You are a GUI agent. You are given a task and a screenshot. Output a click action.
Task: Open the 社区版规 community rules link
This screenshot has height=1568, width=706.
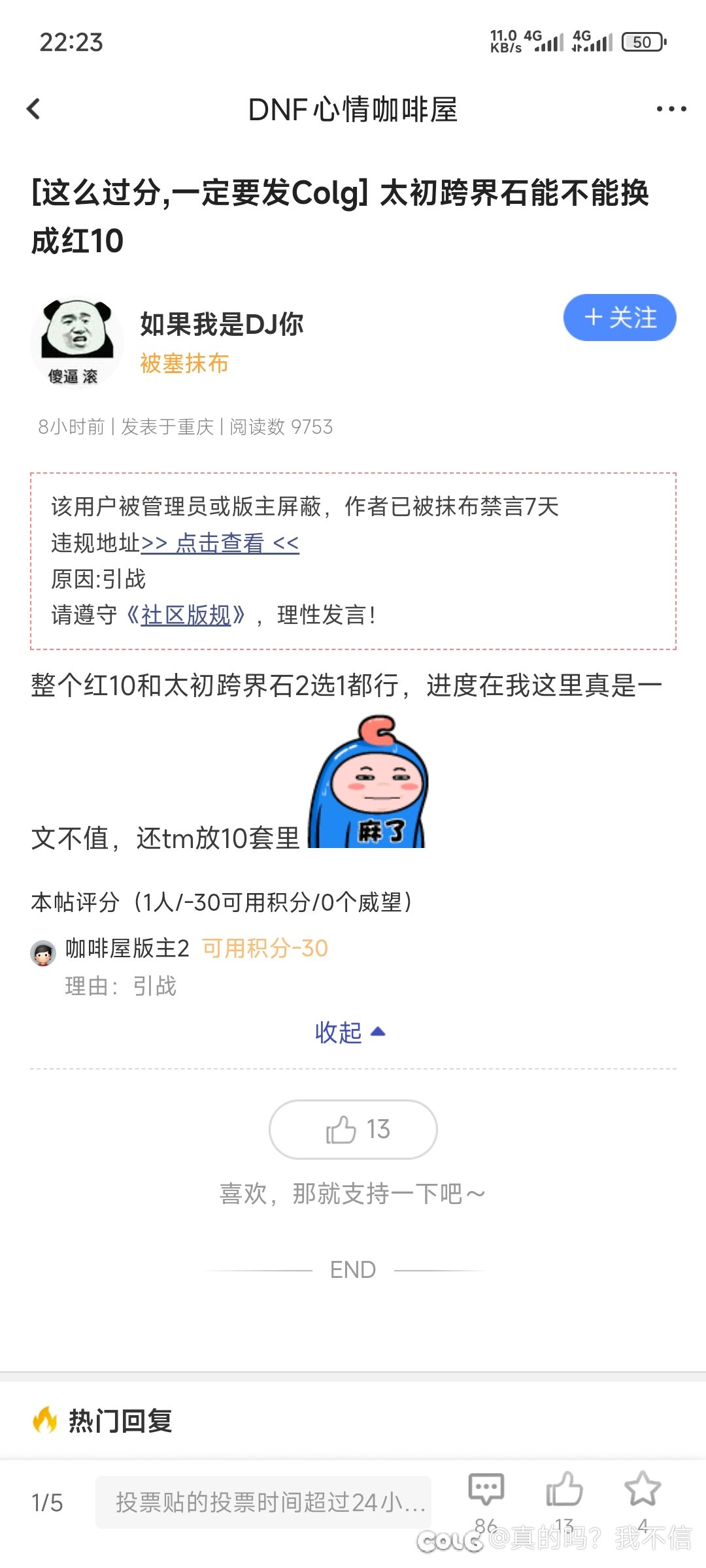(186, 615)
